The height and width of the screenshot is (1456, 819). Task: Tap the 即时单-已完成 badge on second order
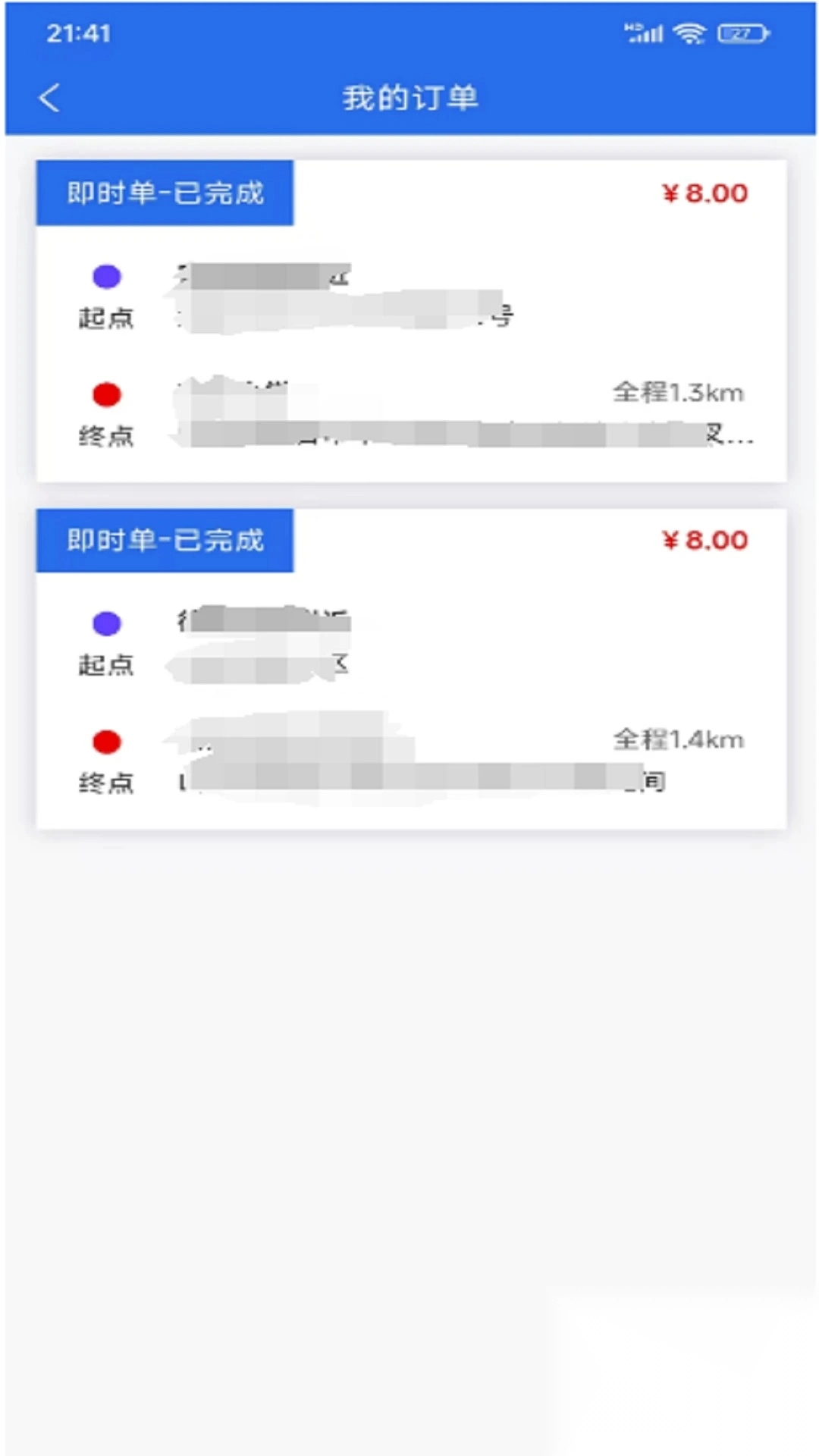pyautogui.click(x=164, y=540)
